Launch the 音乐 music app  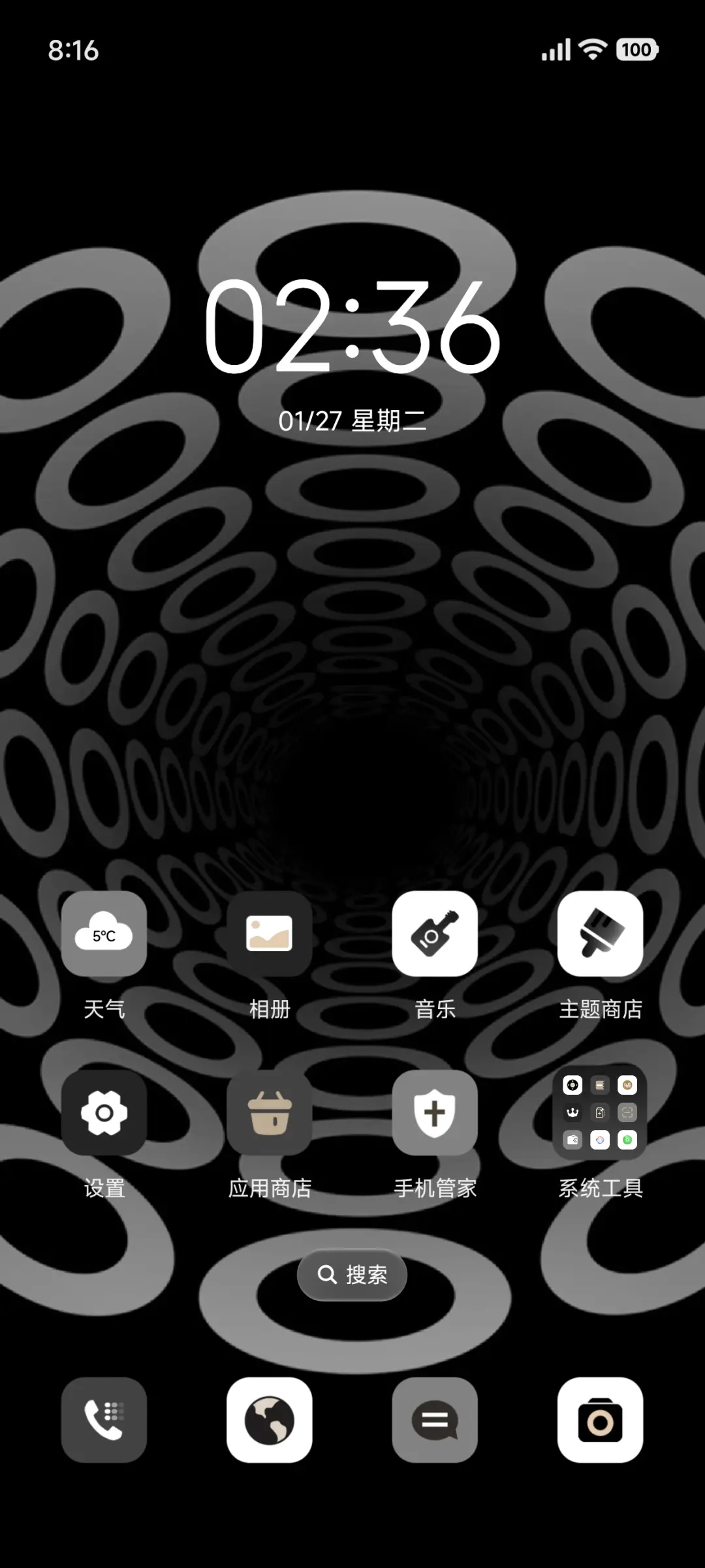pyautogui.click(x=435, y=933)
